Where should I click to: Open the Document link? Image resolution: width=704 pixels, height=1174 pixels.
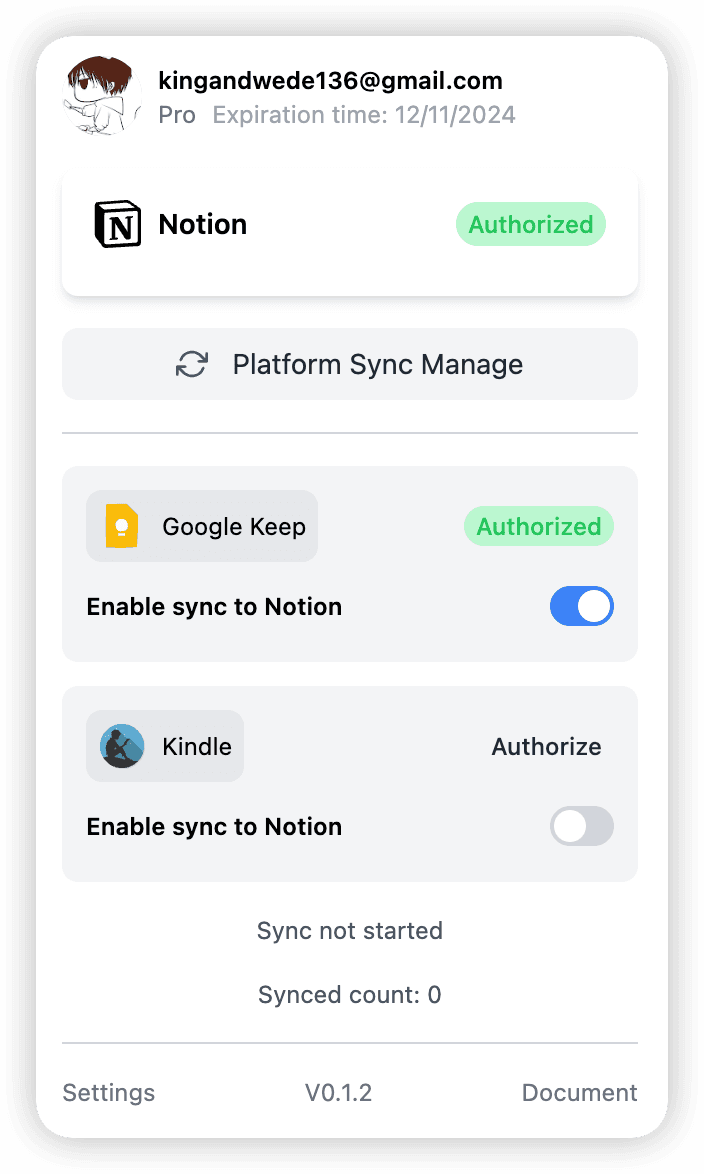(579, 1093)
